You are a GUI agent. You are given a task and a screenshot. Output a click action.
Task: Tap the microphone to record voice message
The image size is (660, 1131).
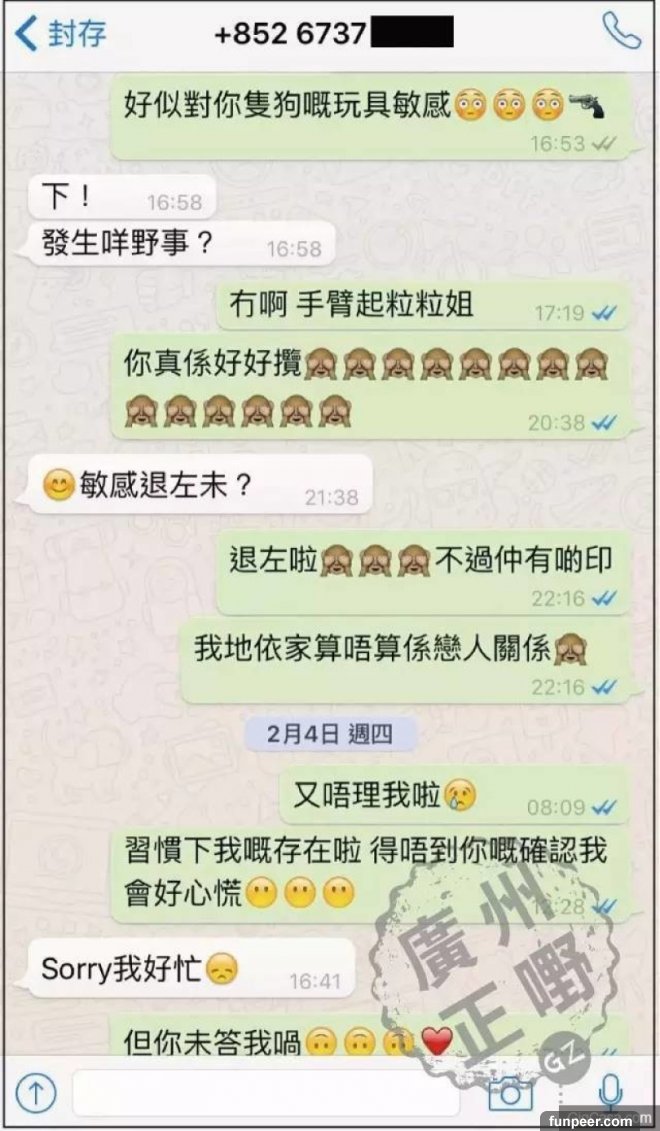(x=610, y=1093)
